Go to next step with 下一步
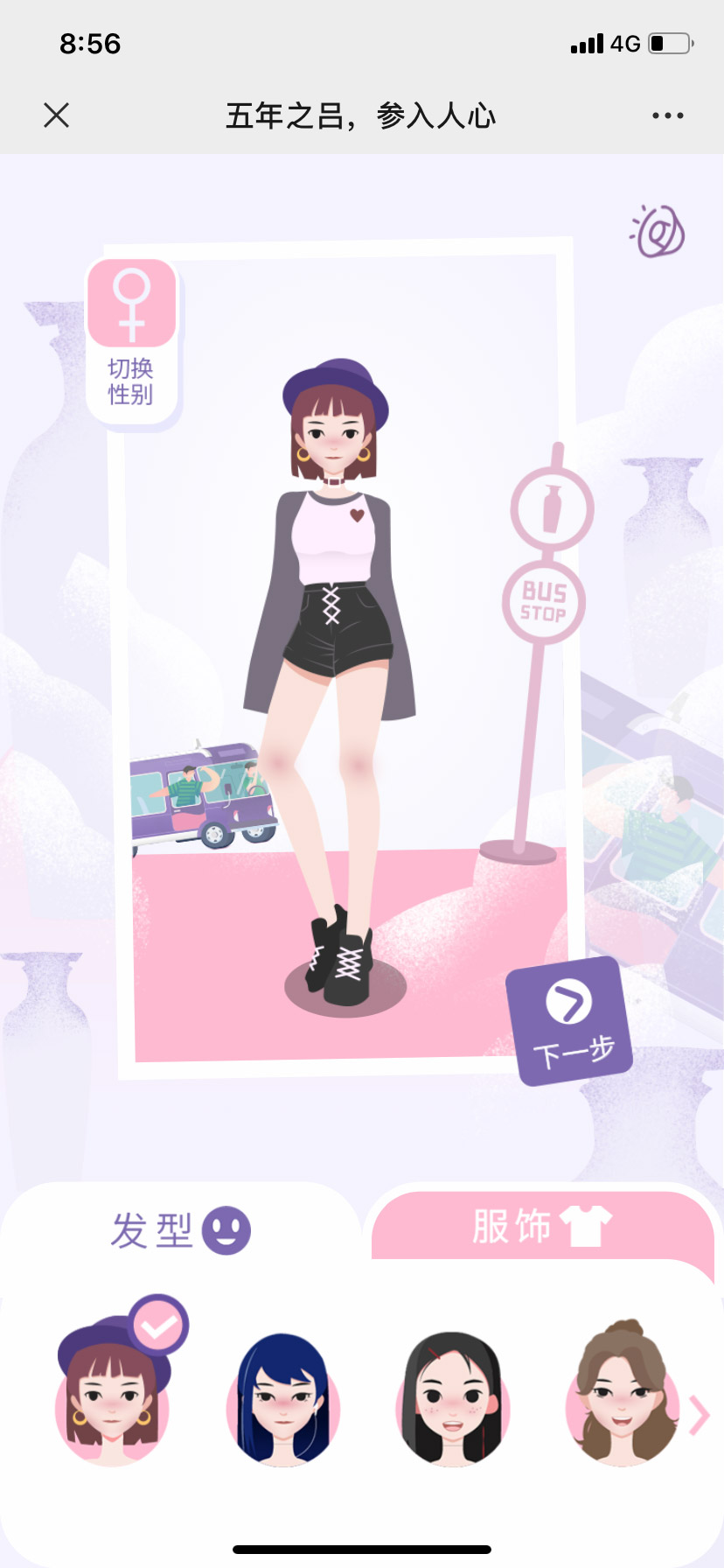The image size is (724, 1568). [570, 1021]
